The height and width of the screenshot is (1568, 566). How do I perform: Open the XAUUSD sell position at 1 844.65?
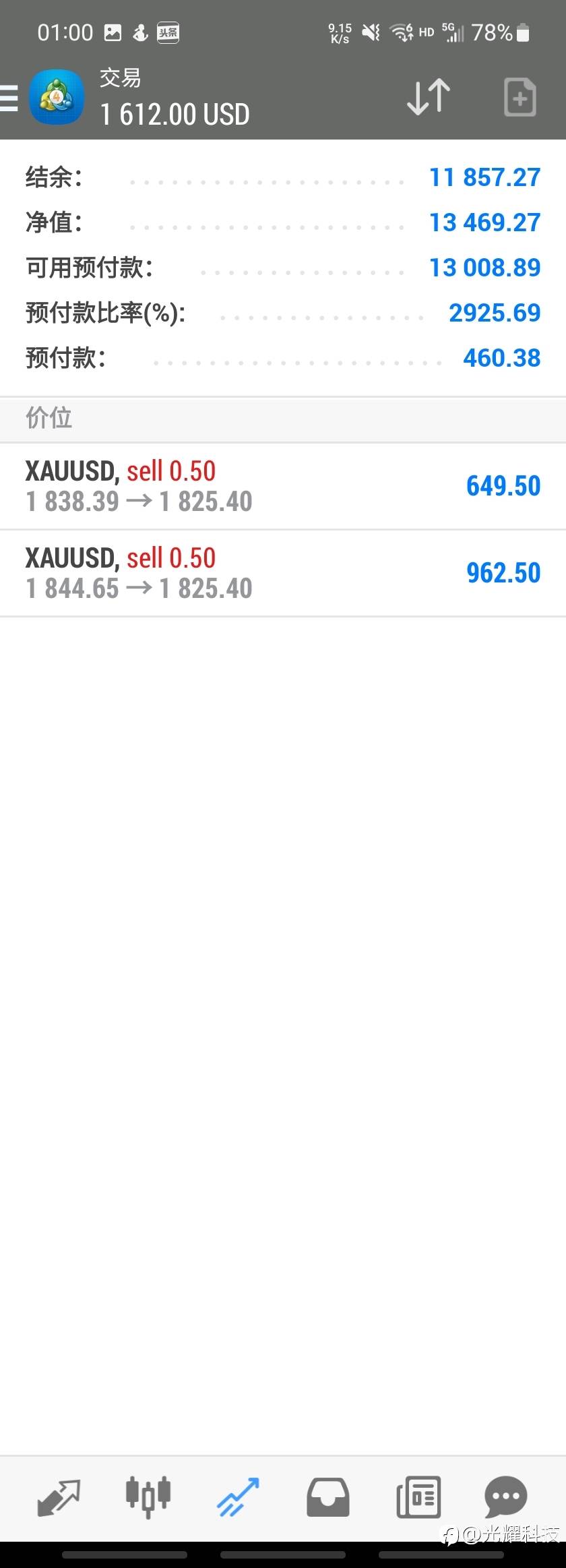pyautogui.click(x=283, y=573)
